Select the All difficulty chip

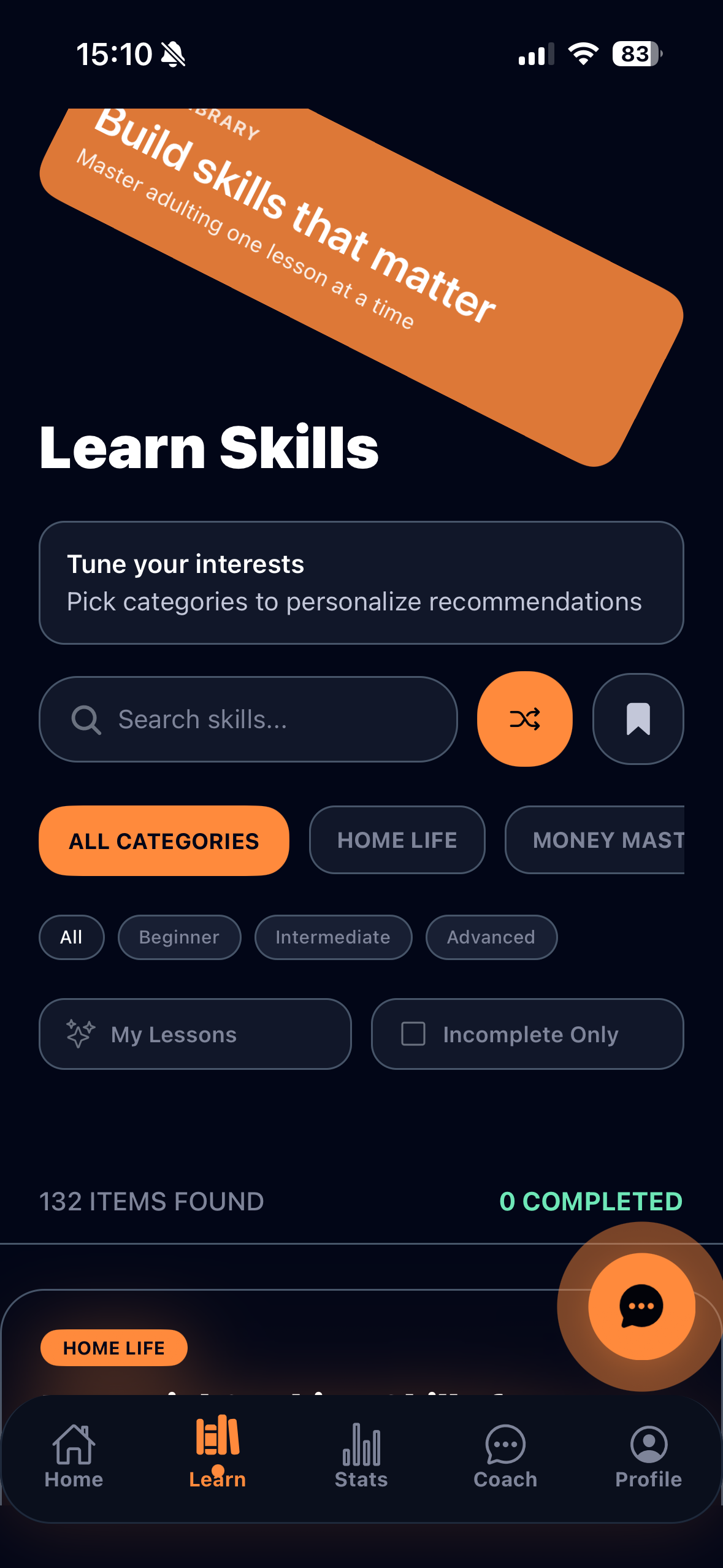pyautogui.click(x=71, y=937)
